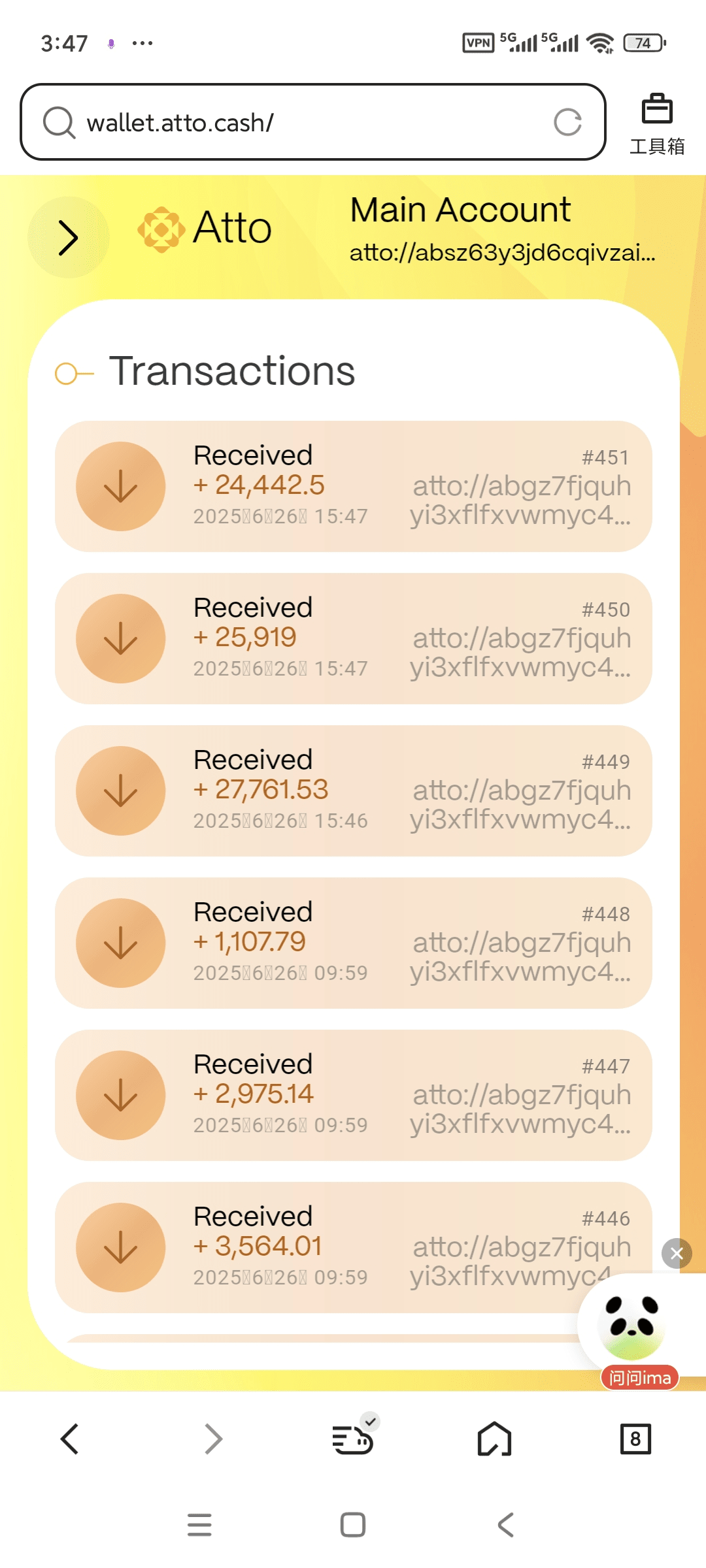Go to the browser home page

[494, 1439]
